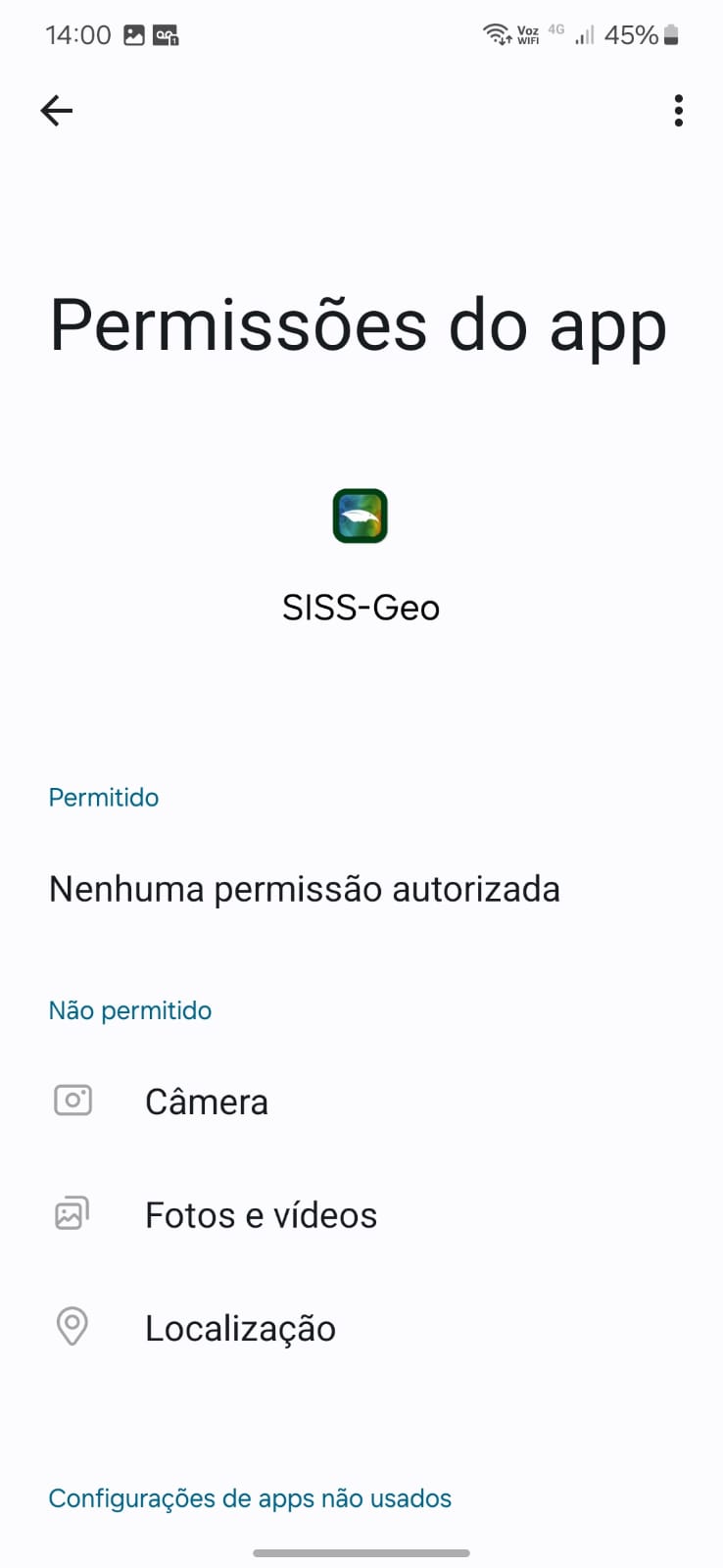Open the Fotos e vídeos permission settings
The height and width of the screenshot is (1568, 723).
click(x=261, y=1213)
